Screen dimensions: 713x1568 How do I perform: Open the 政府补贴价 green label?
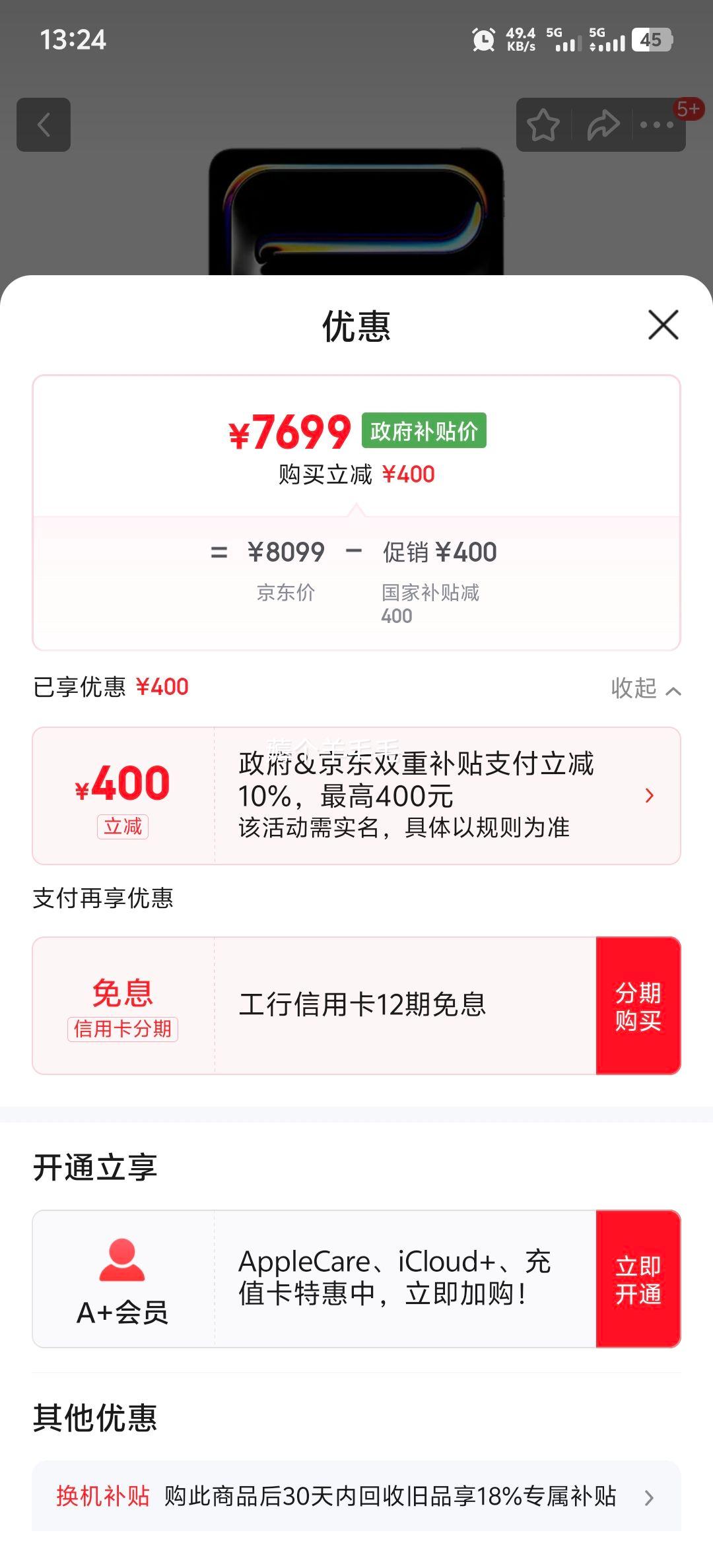coord(424,430)
